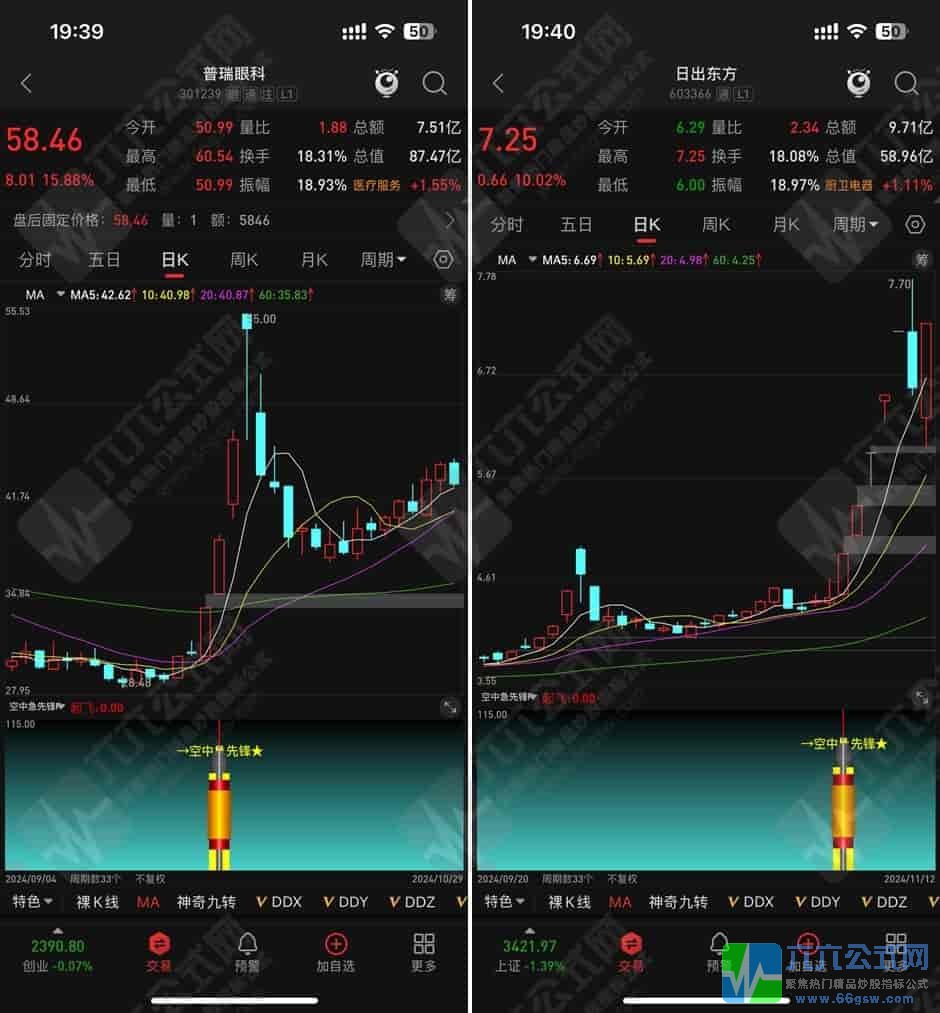
Task: Open the 特色 dropdown at bottom left
Action: [x=31, y=902]
